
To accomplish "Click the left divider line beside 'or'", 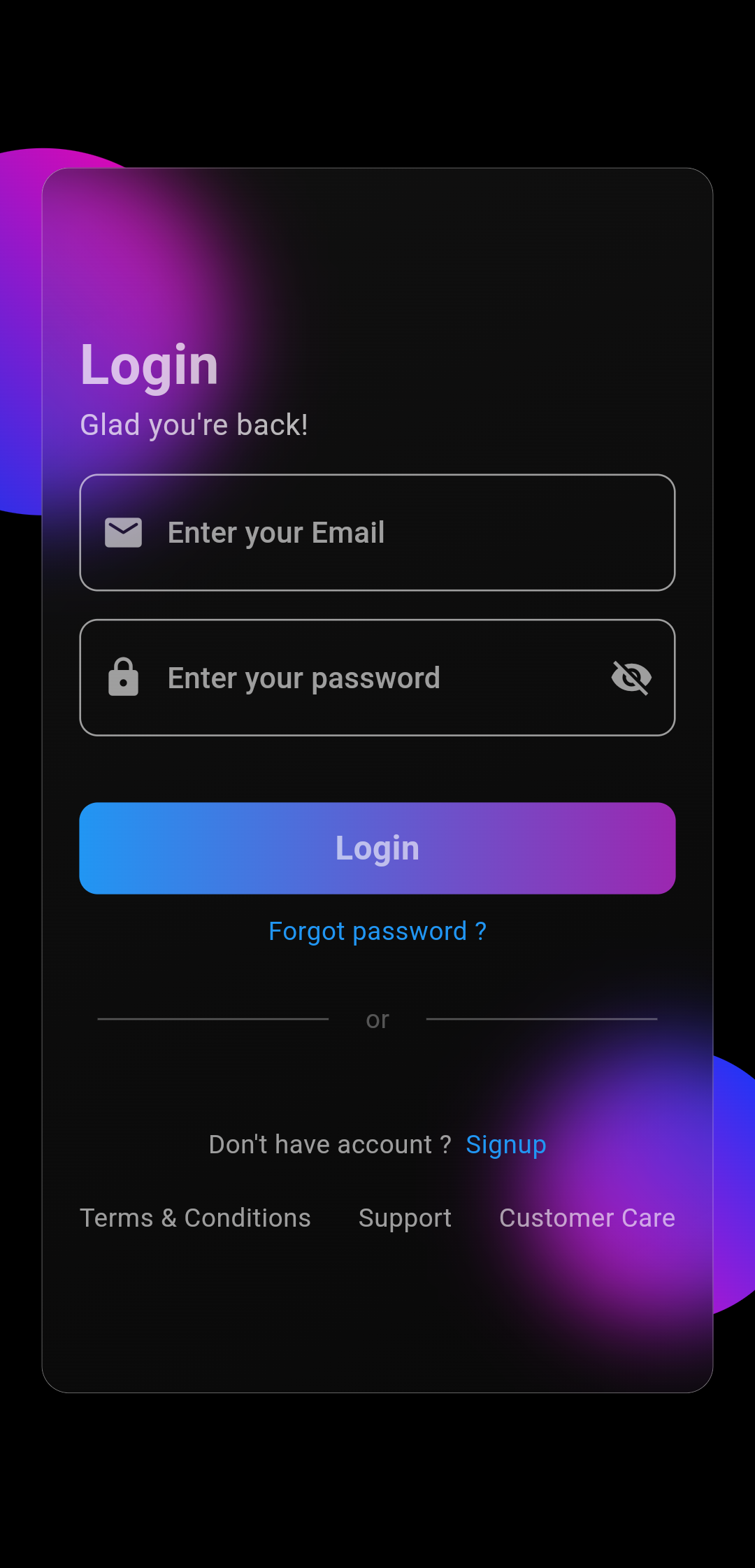I will pyautogui.click(x=213, y=1020).
